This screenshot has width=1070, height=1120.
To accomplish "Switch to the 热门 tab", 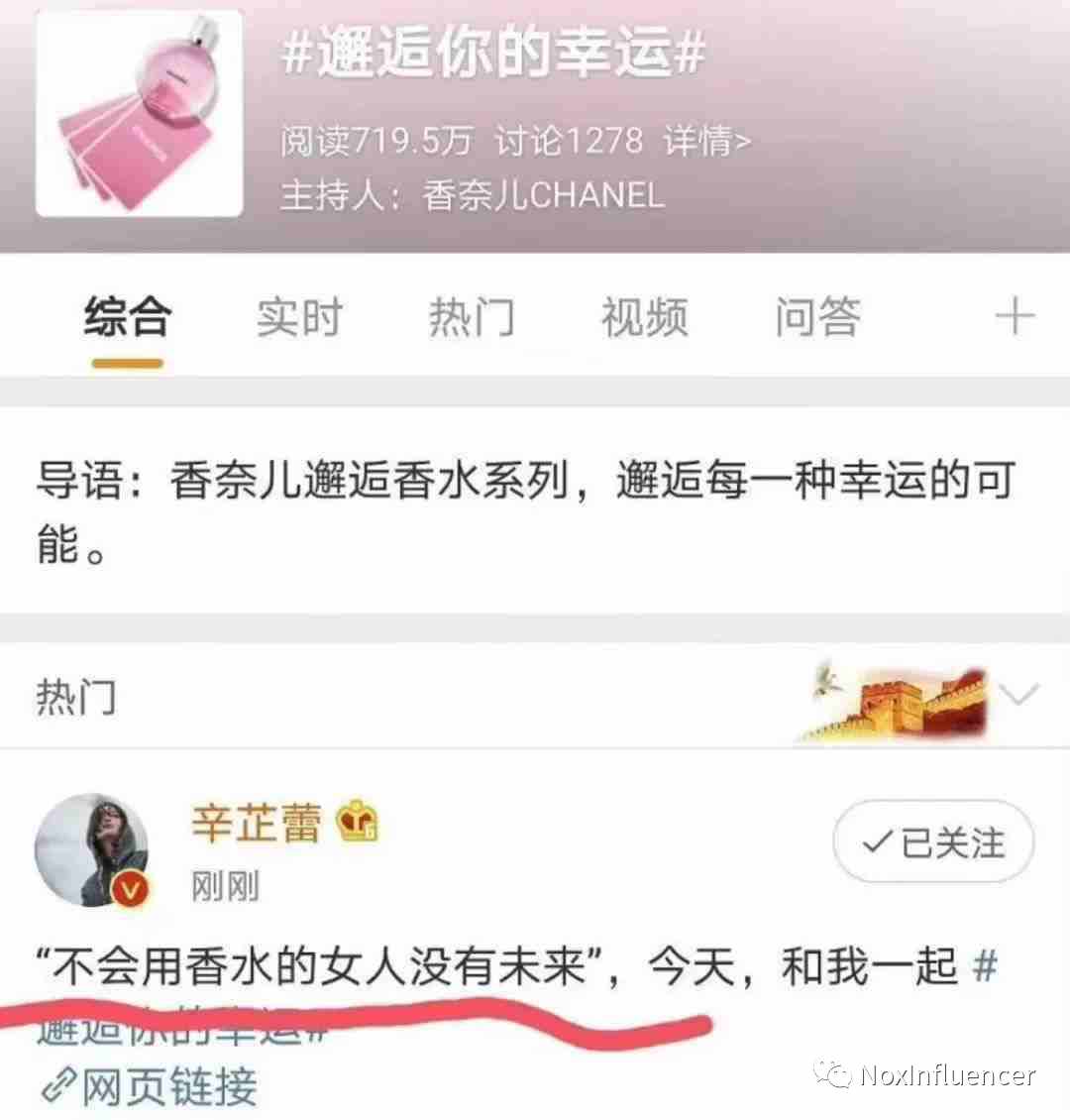I will [x=472, y=319].
